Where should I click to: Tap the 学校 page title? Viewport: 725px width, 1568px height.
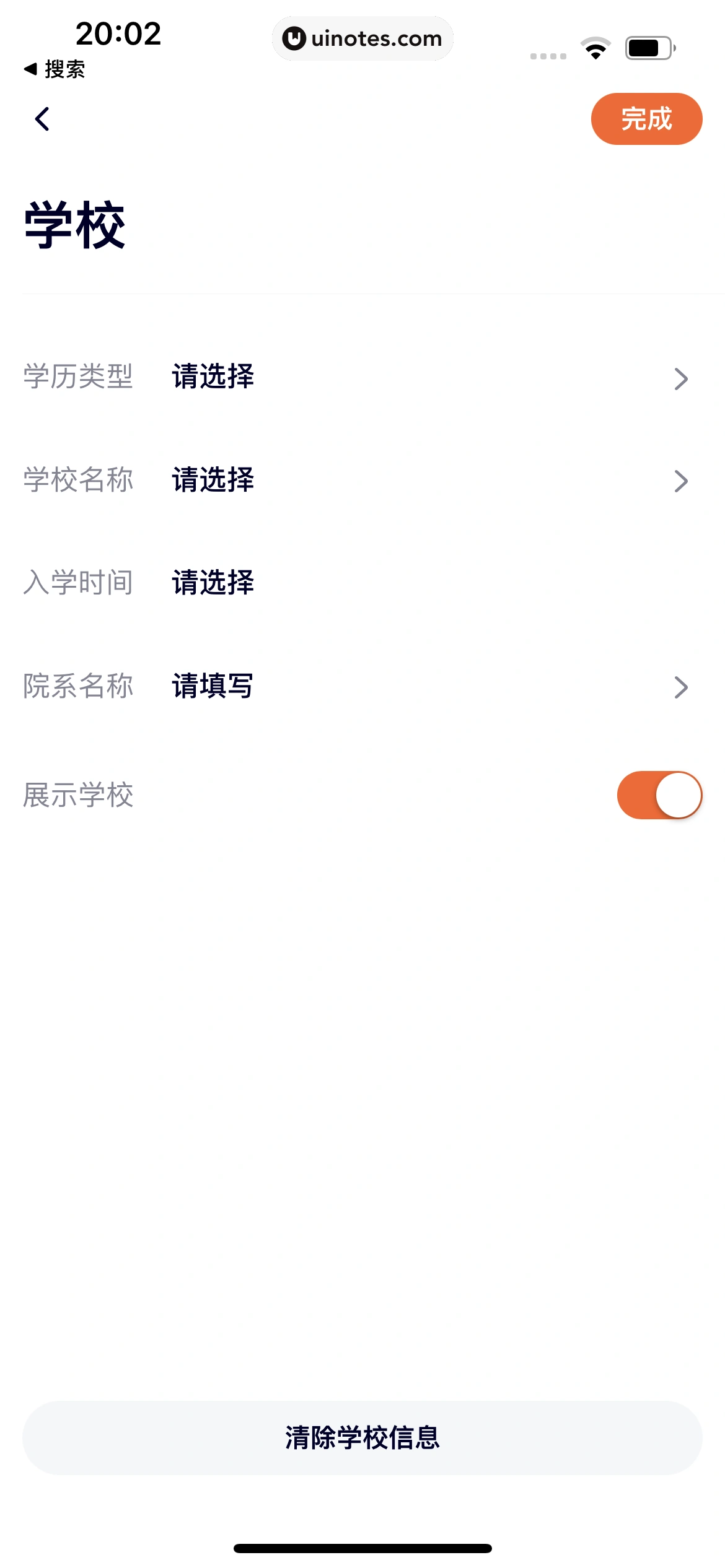click(74, 223)
